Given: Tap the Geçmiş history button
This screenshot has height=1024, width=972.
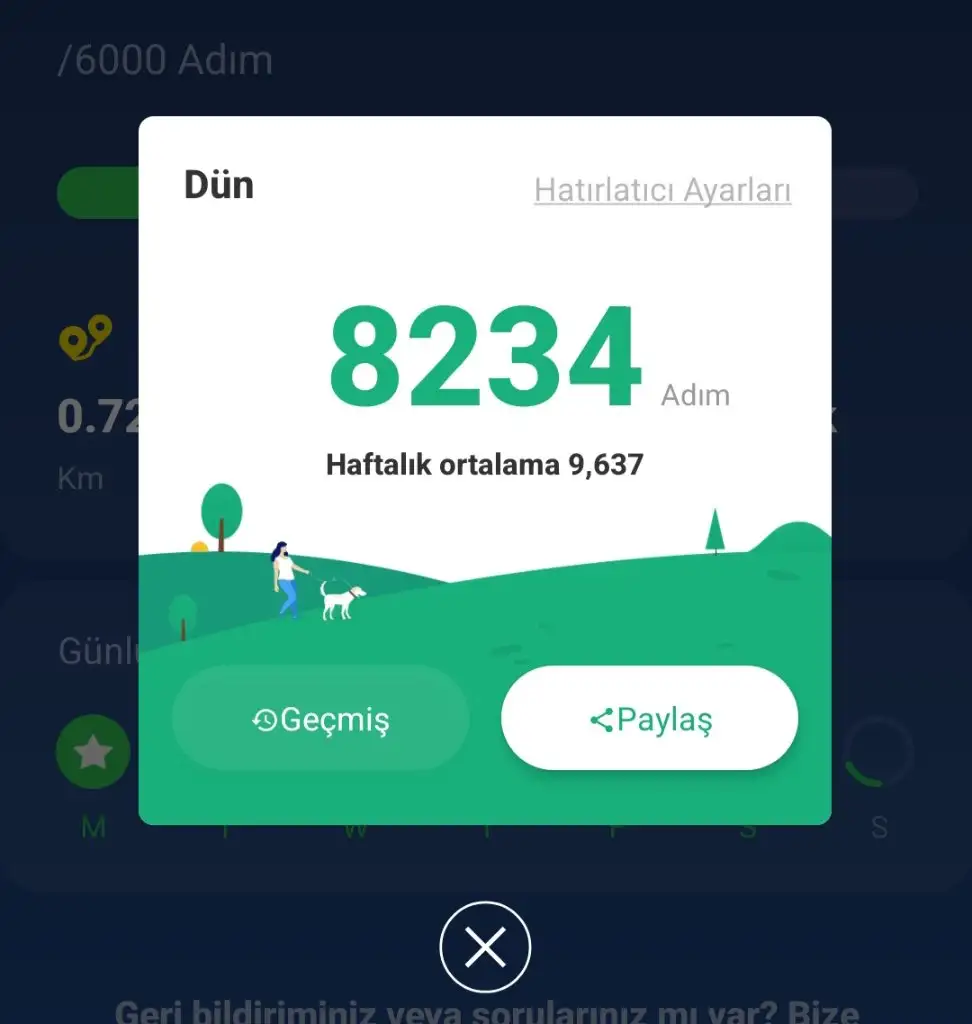Looking at the screenshot, I should 321,719.
